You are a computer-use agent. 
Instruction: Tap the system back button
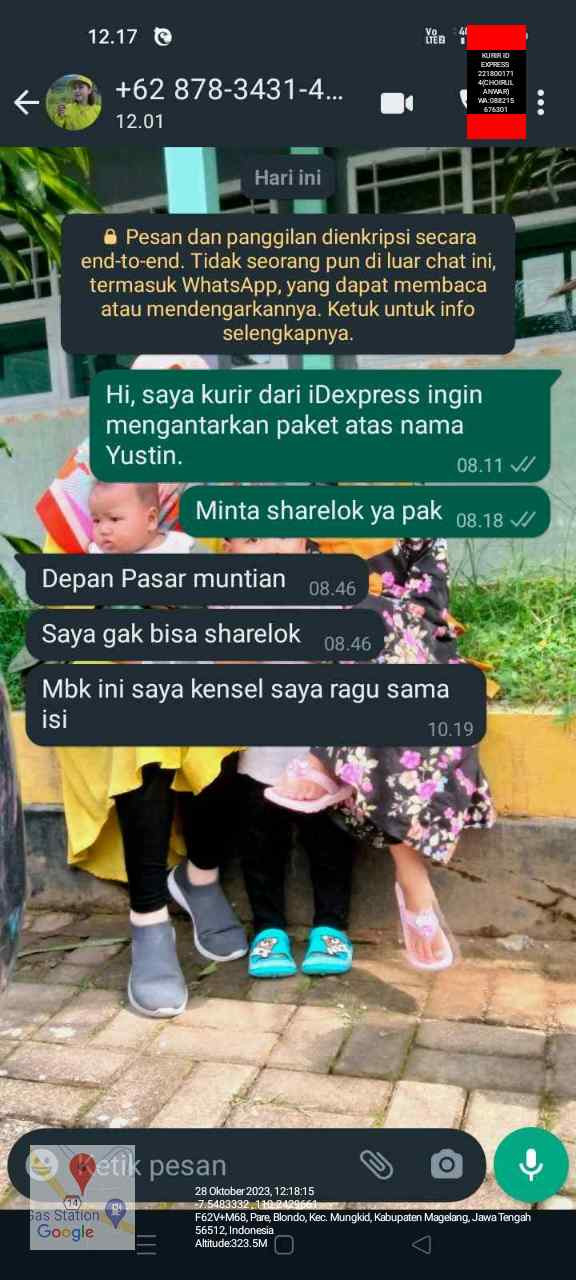(422, 1245)
